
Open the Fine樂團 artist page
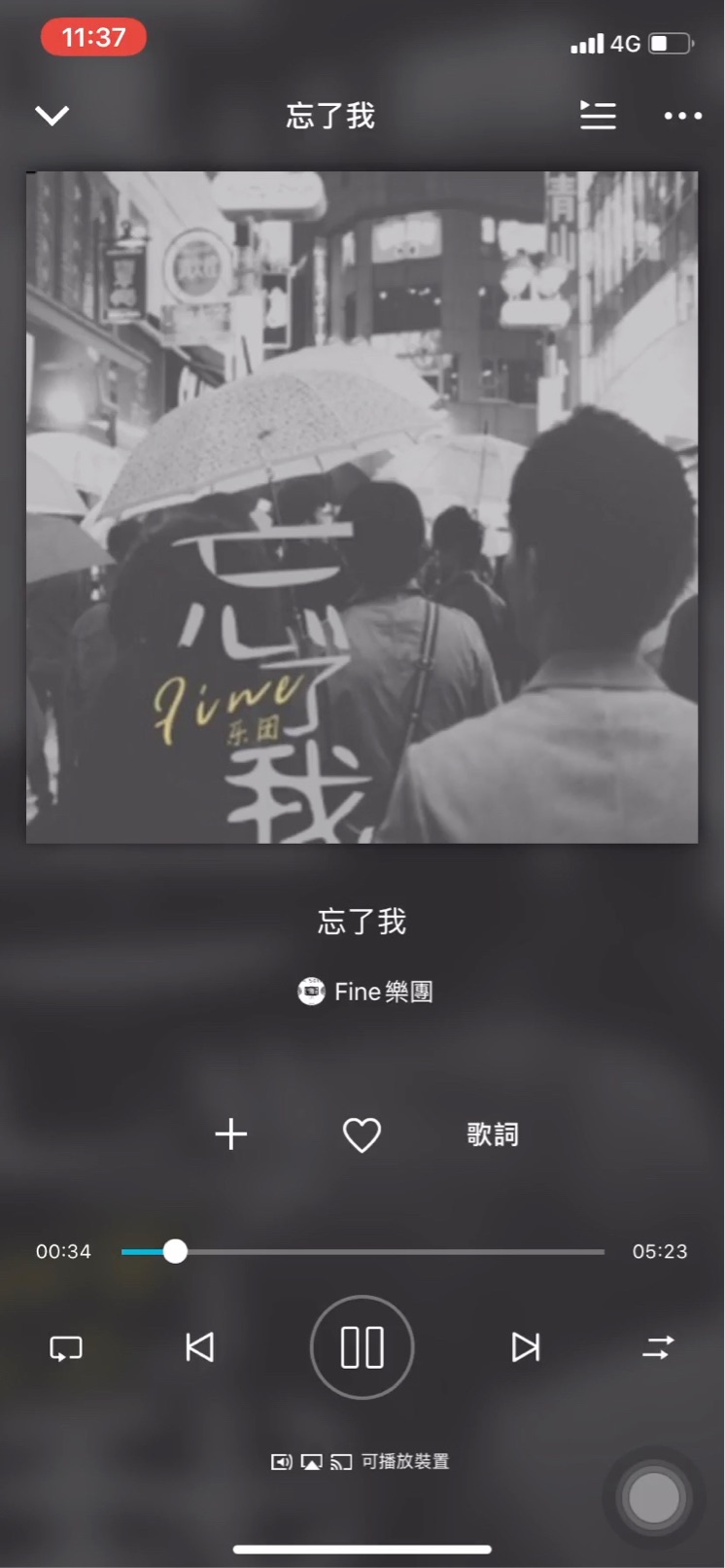[365, 992]
